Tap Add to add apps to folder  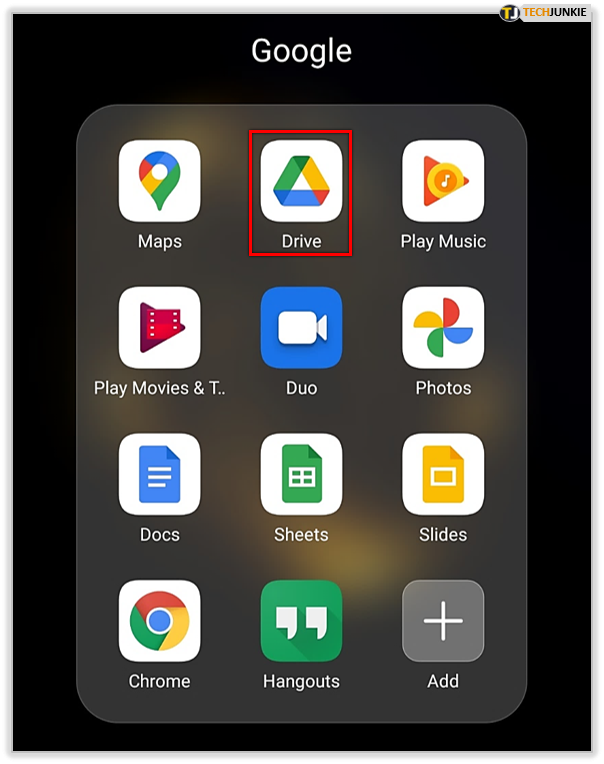tap(443, 621)
